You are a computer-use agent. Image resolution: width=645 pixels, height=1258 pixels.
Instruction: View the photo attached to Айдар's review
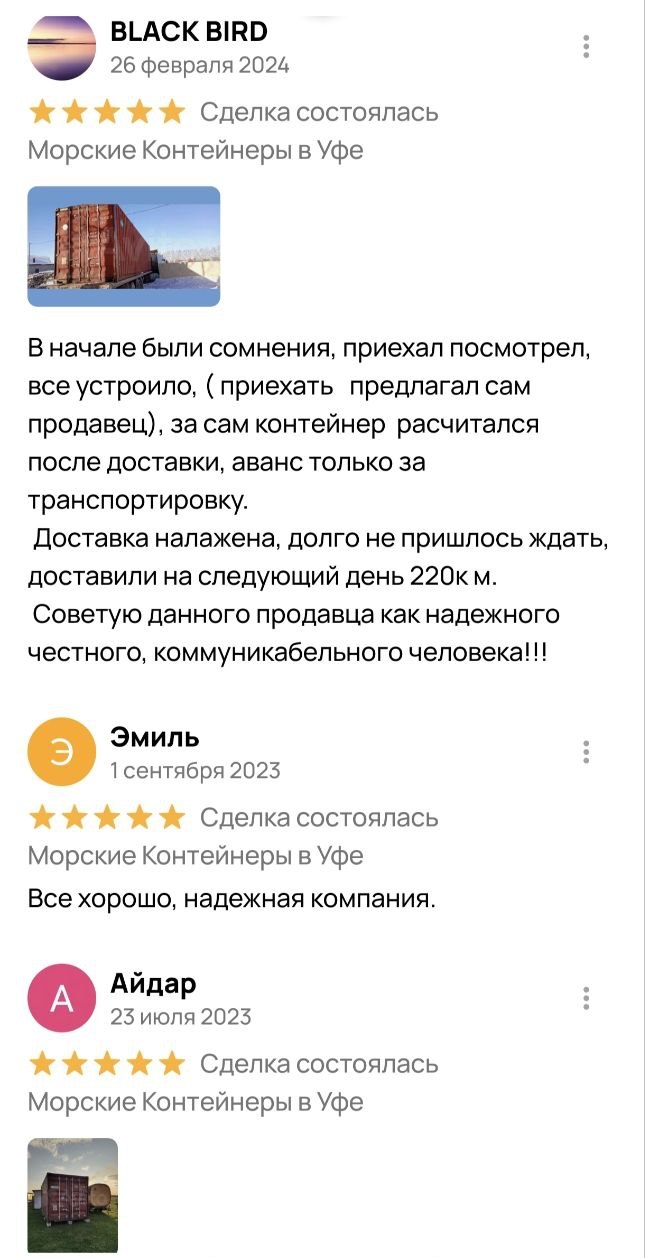72,1194
